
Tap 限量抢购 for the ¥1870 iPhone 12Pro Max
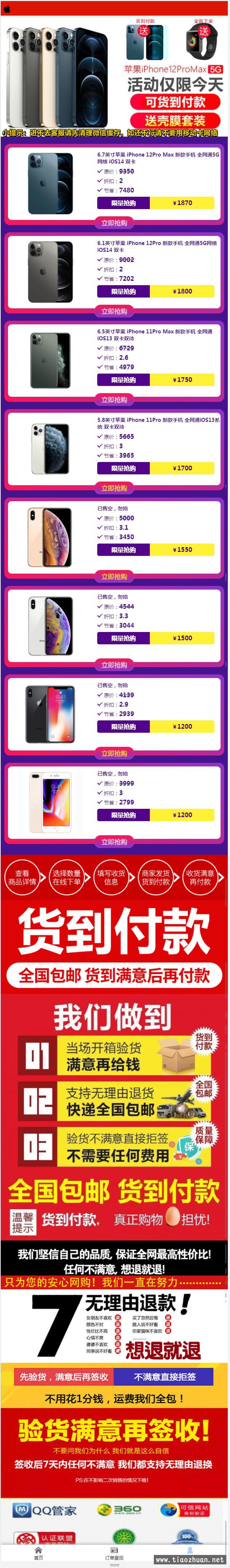point(123,203)
